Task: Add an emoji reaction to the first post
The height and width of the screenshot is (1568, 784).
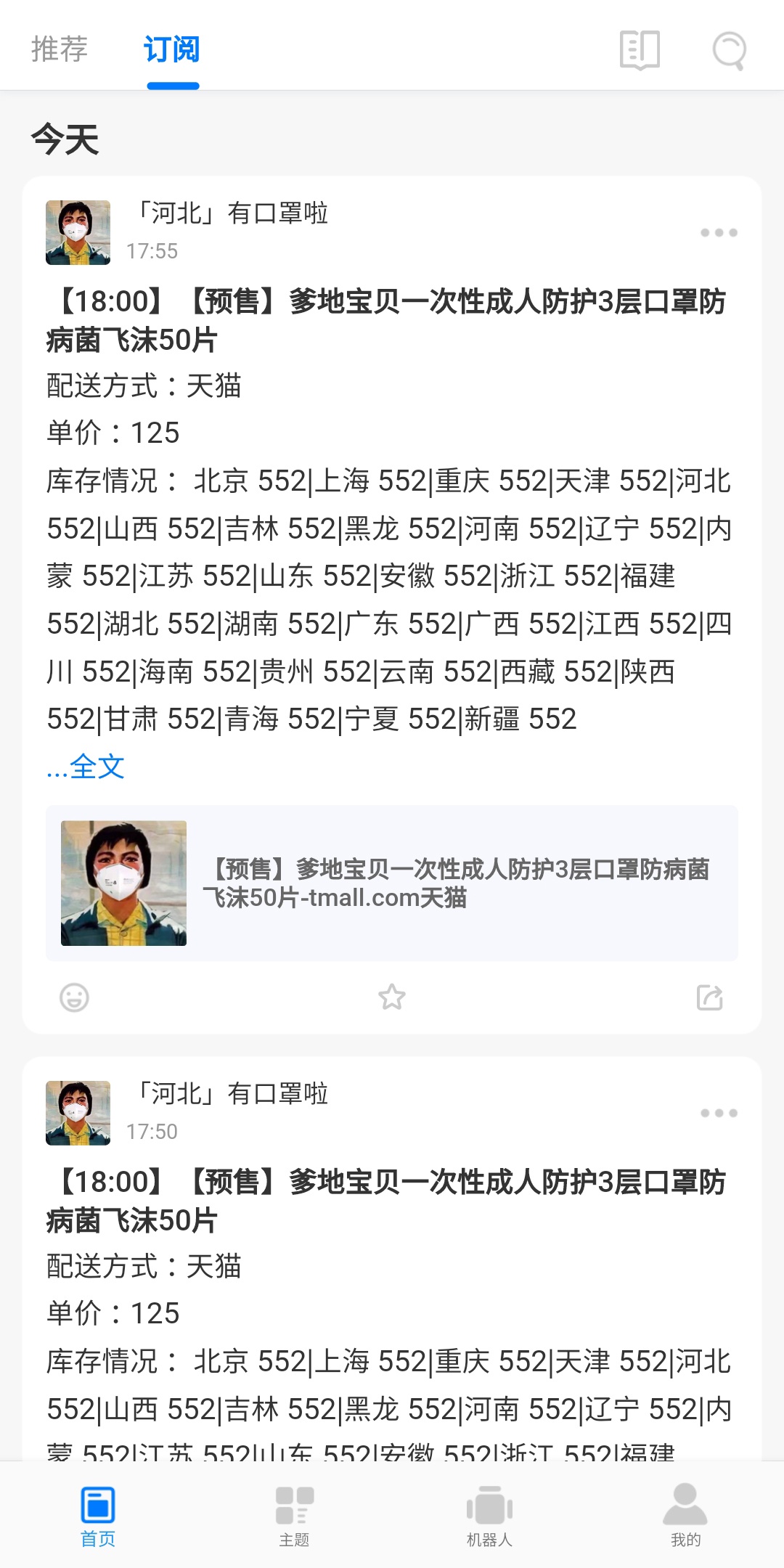Action: (75, 998)
